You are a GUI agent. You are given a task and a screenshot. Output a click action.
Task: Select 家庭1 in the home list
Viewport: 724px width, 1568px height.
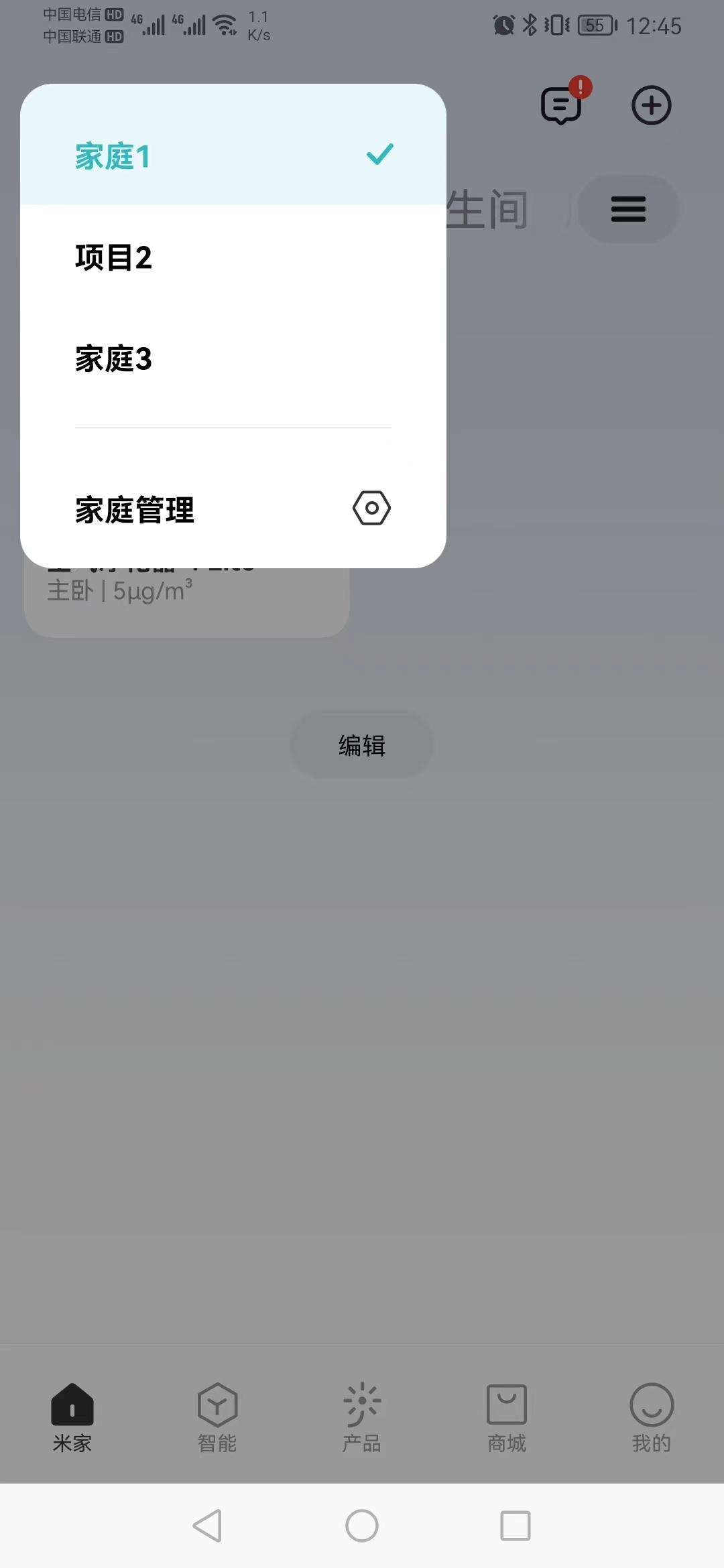[x=233, y=155]
